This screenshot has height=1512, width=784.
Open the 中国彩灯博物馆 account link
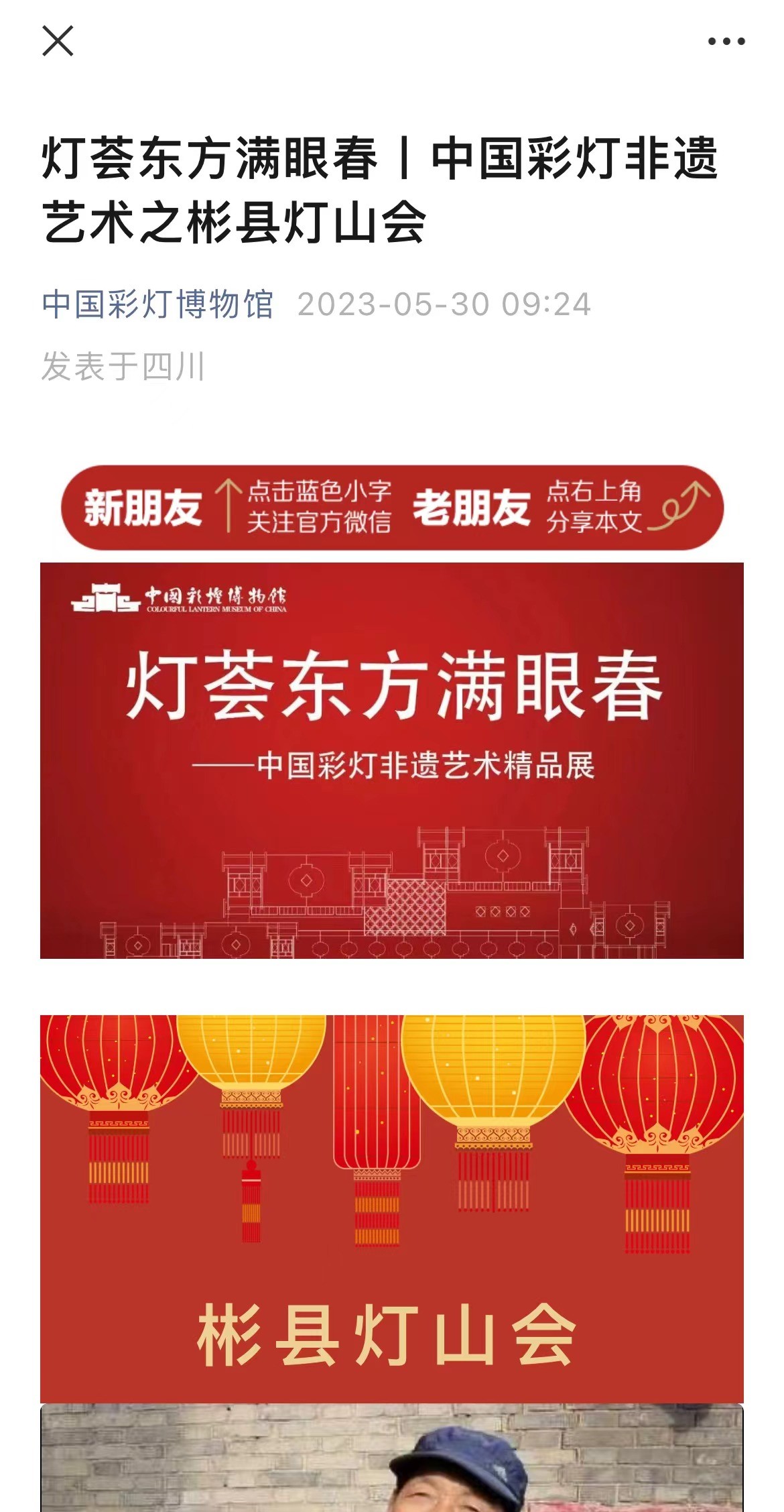(x=157, y=304)
